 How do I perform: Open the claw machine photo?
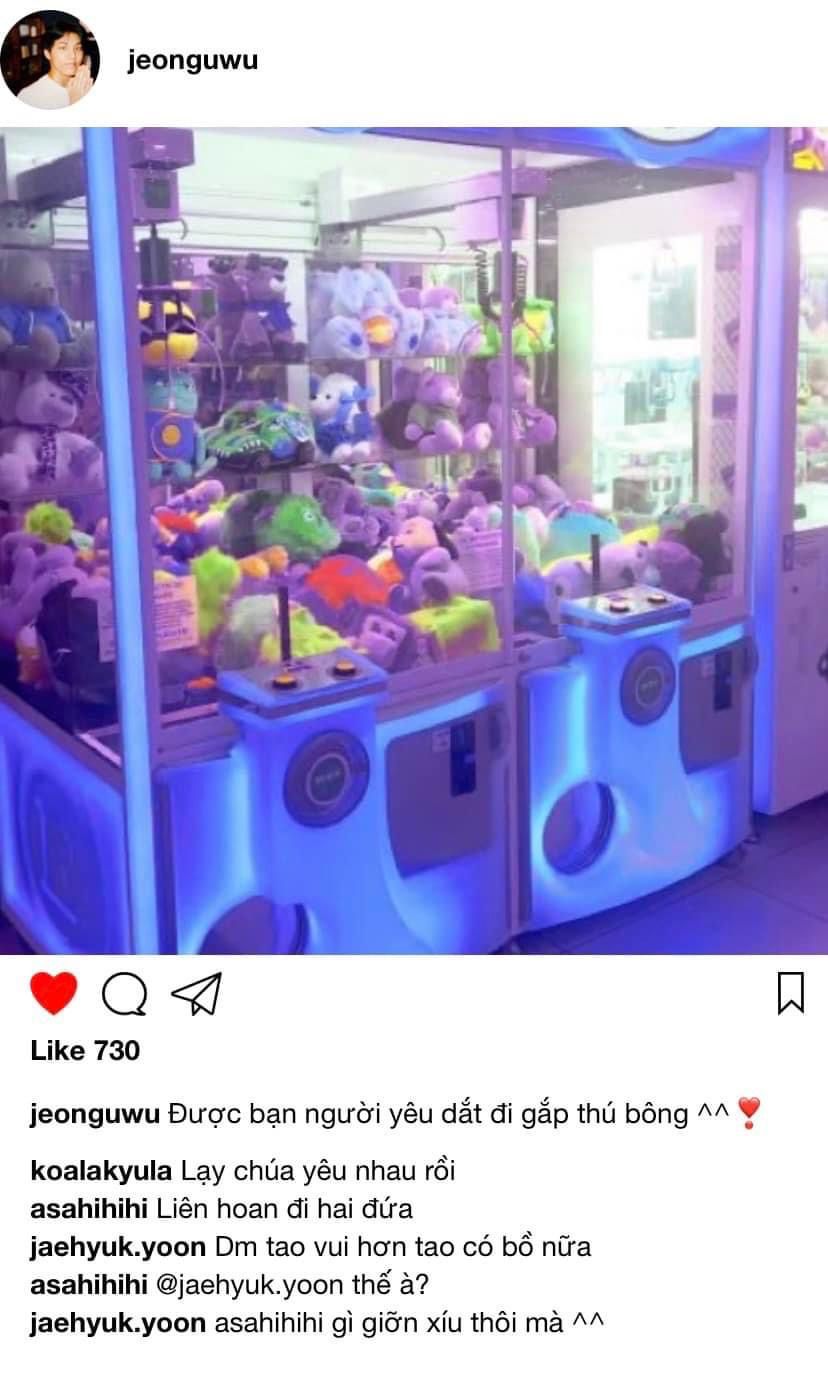(x=414, y=540)
